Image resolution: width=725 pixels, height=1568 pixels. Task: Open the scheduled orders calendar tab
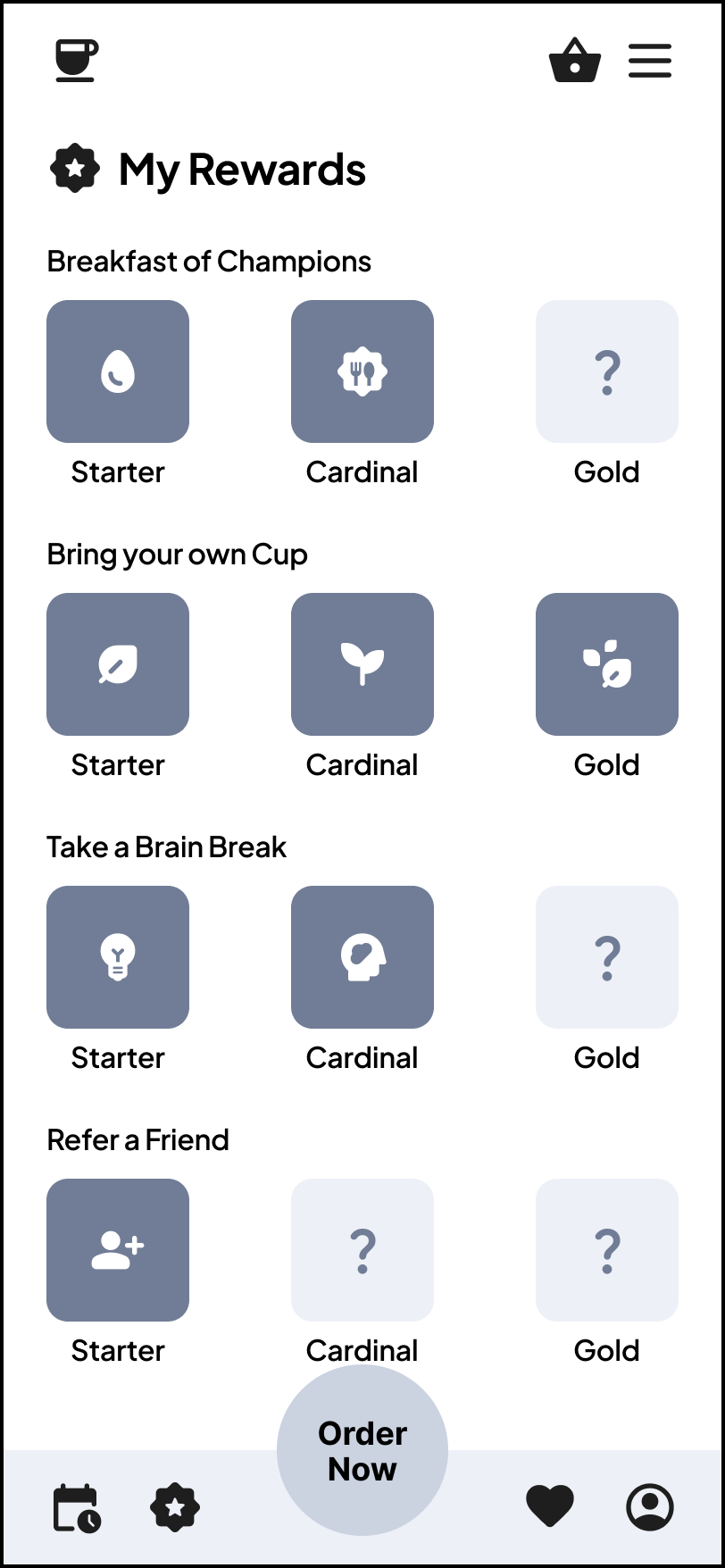[77, 1507]
